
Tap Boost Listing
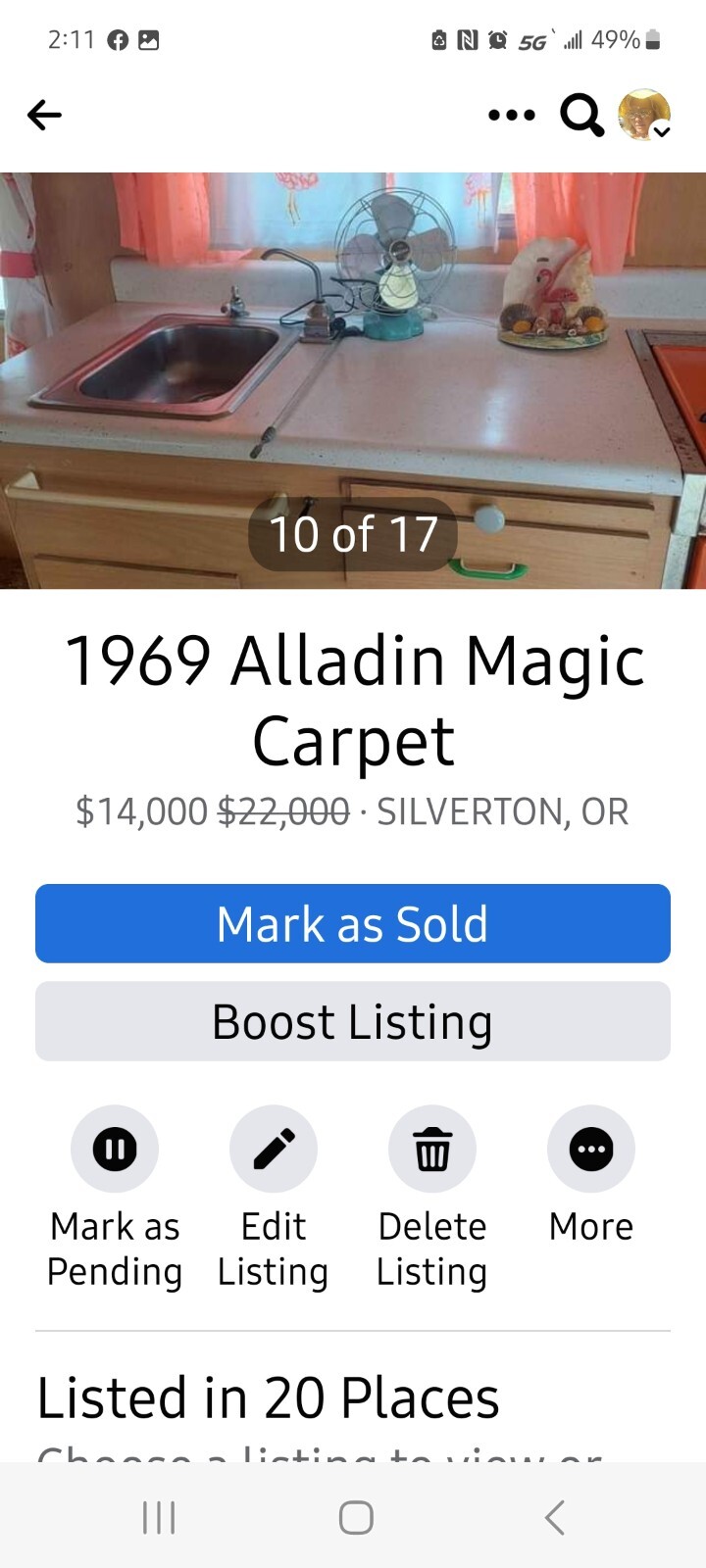(x=353, y=1021)
